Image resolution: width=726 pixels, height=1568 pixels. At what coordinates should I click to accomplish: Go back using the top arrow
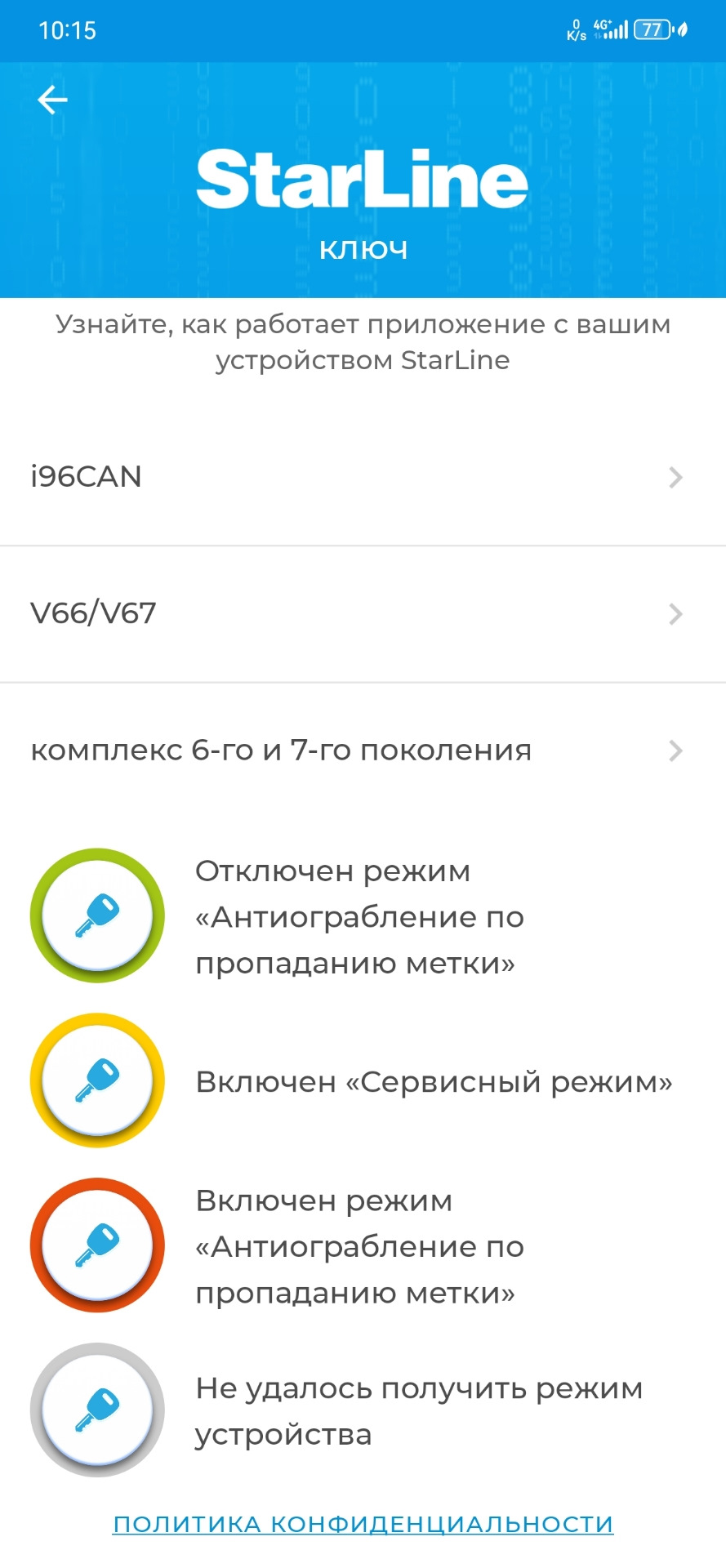53,100
